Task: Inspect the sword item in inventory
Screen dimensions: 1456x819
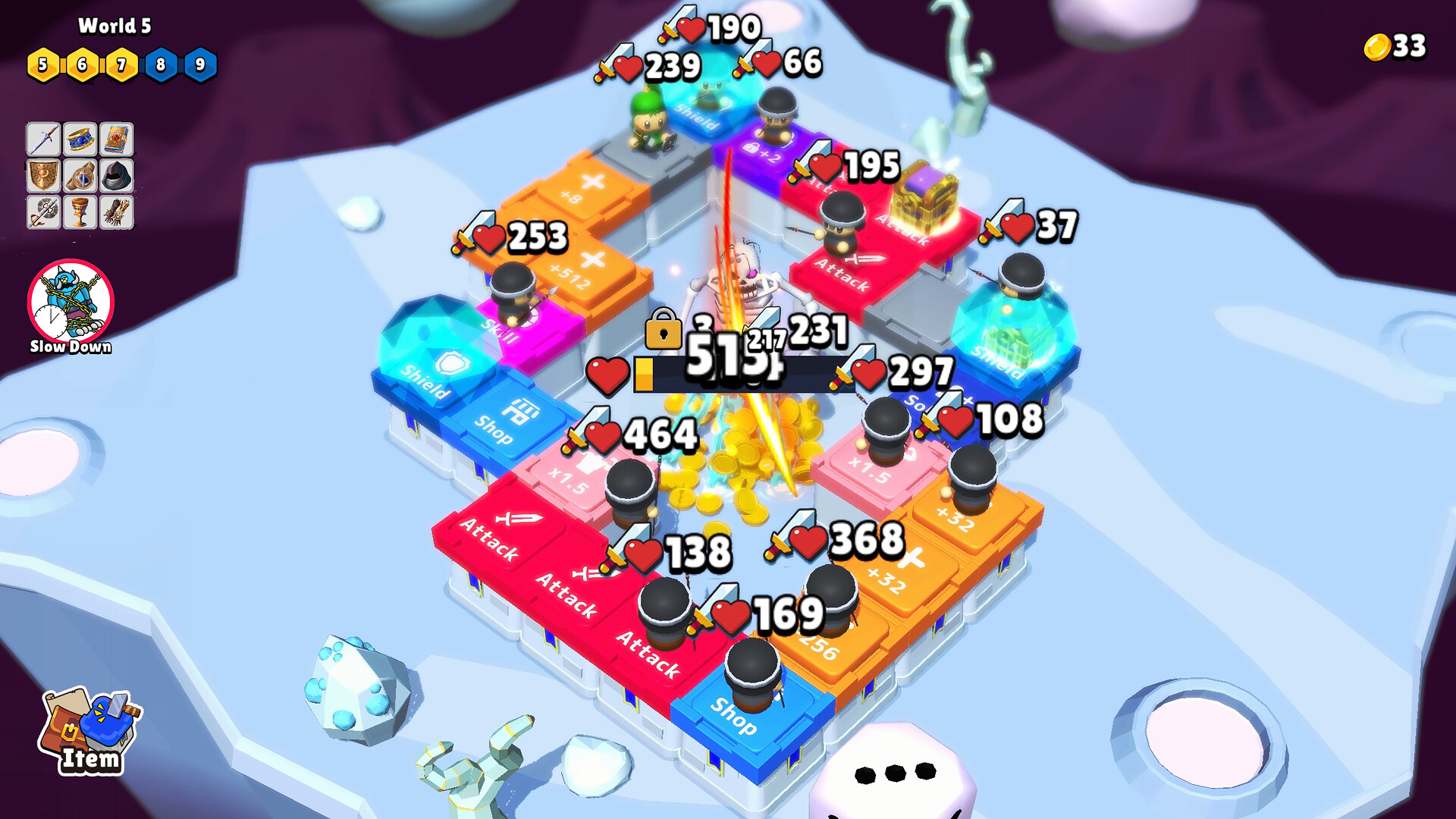Action: coord(44,140)
